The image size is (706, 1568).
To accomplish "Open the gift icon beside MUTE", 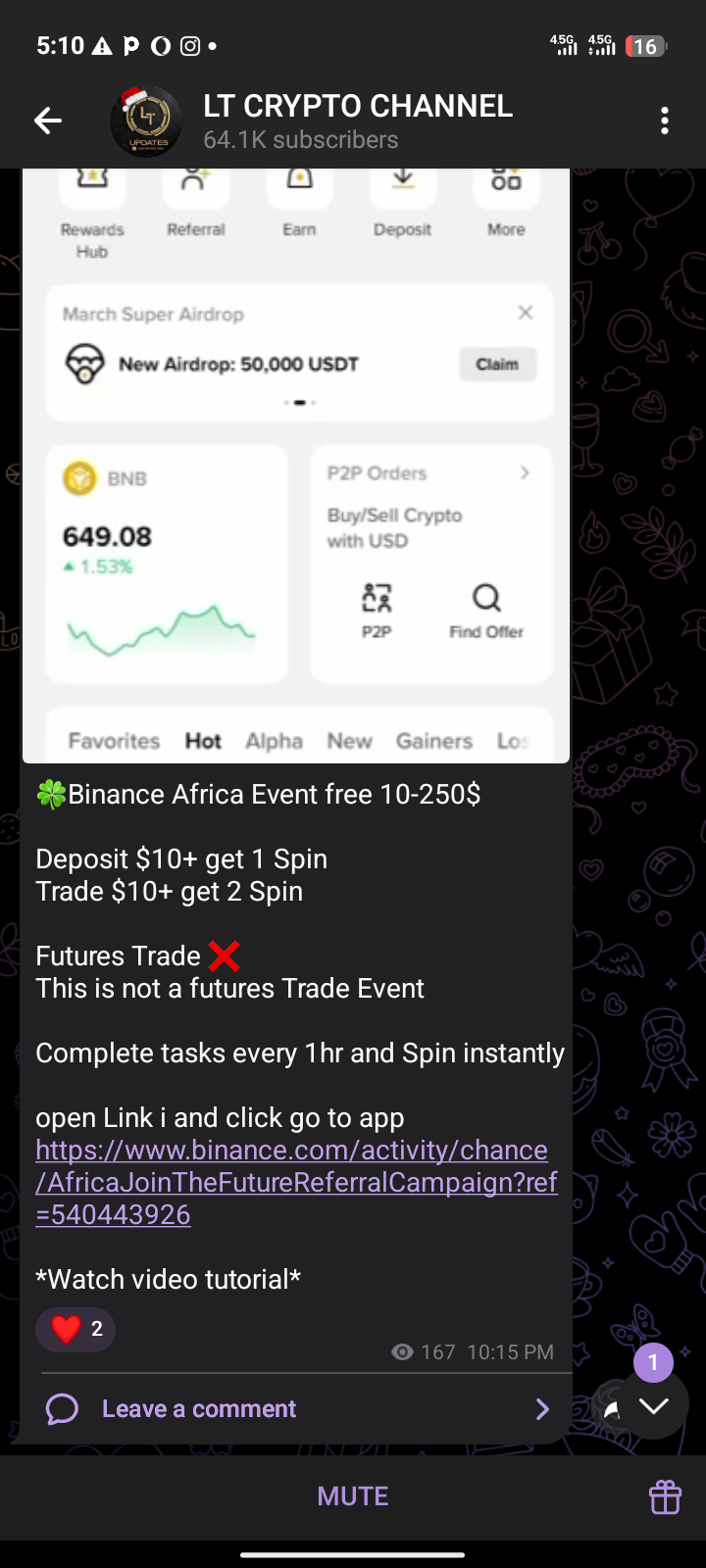I will pyautogui.click(x=665, y=1496).
